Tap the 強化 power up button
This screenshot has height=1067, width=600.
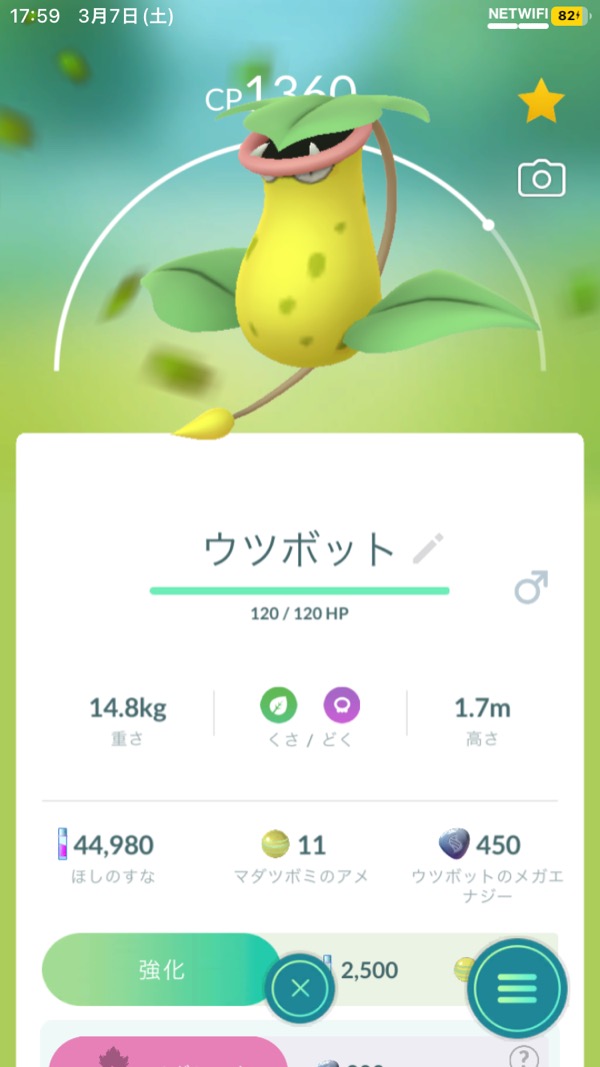click(160, 969)
